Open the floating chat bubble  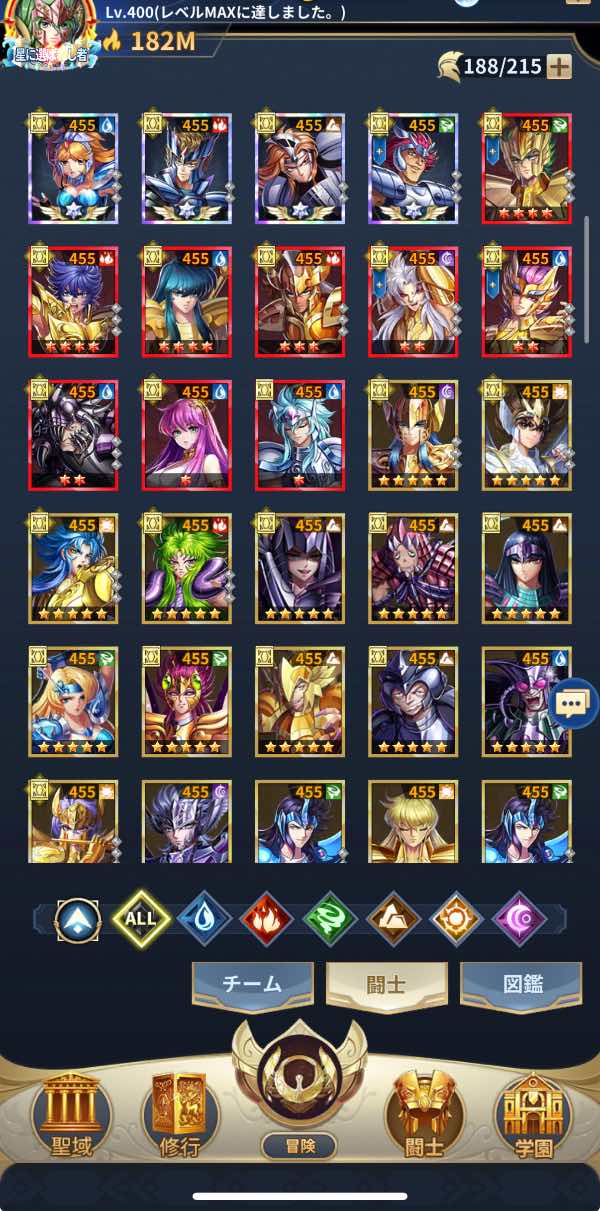571,704
